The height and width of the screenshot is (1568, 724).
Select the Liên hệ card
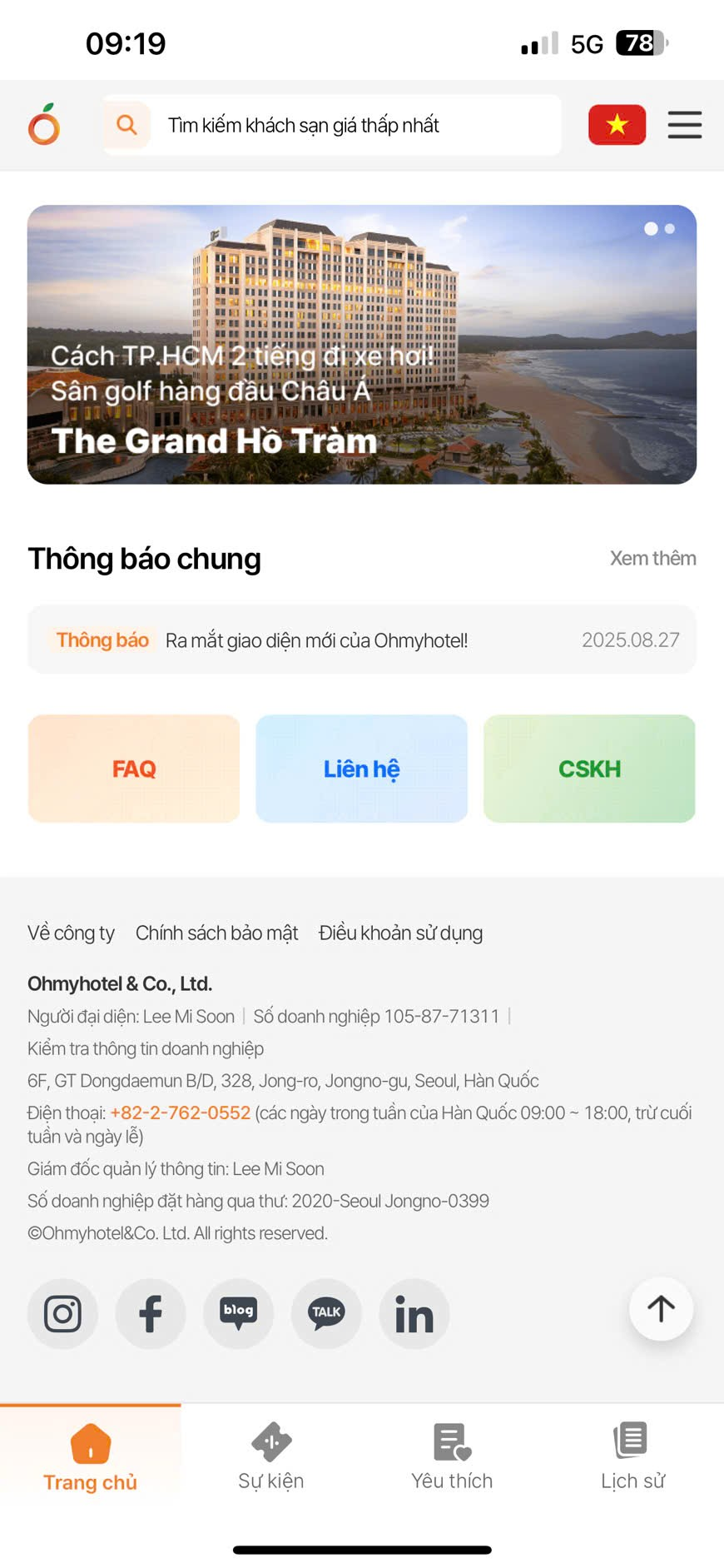click(x=361, y=769)
